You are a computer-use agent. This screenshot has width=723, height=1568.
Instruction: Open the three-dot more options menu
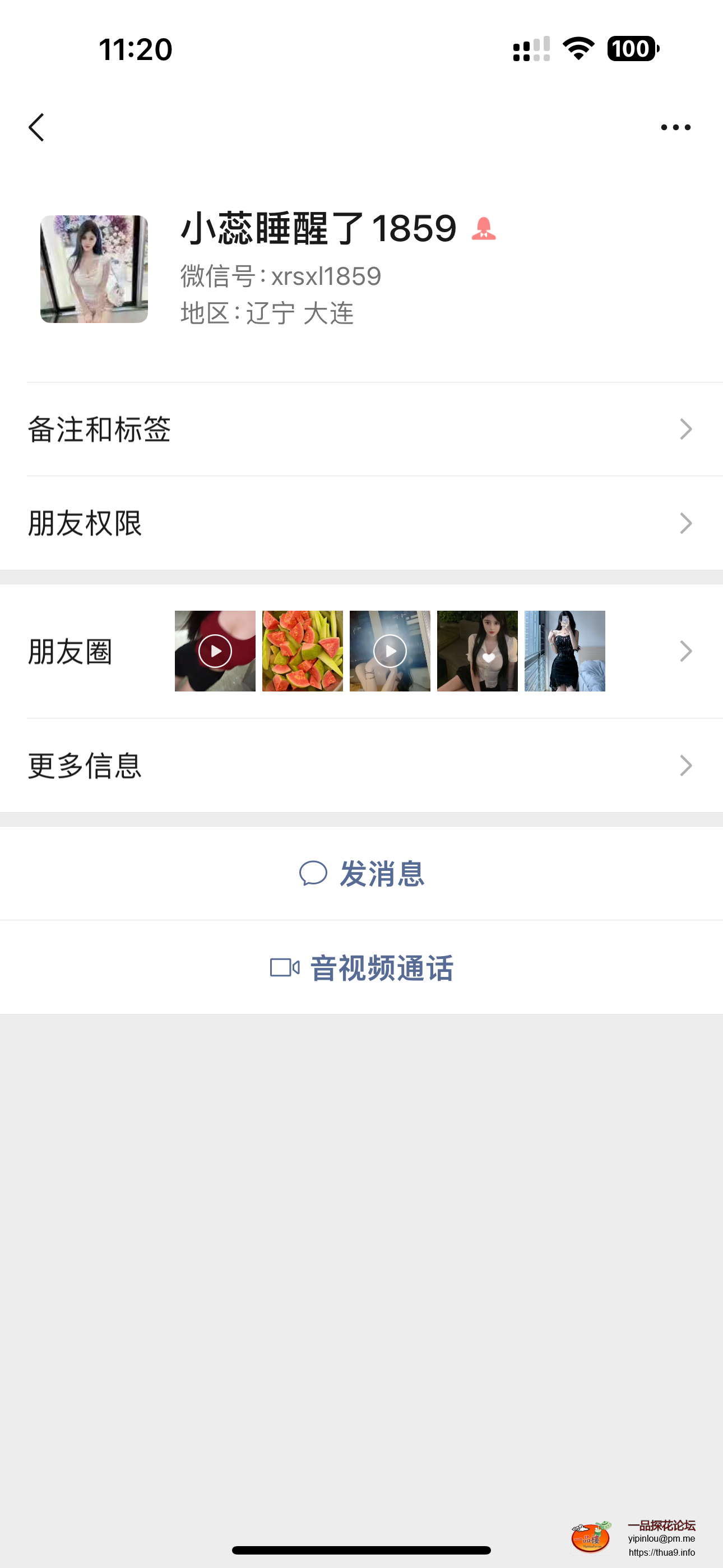point(675,127)
